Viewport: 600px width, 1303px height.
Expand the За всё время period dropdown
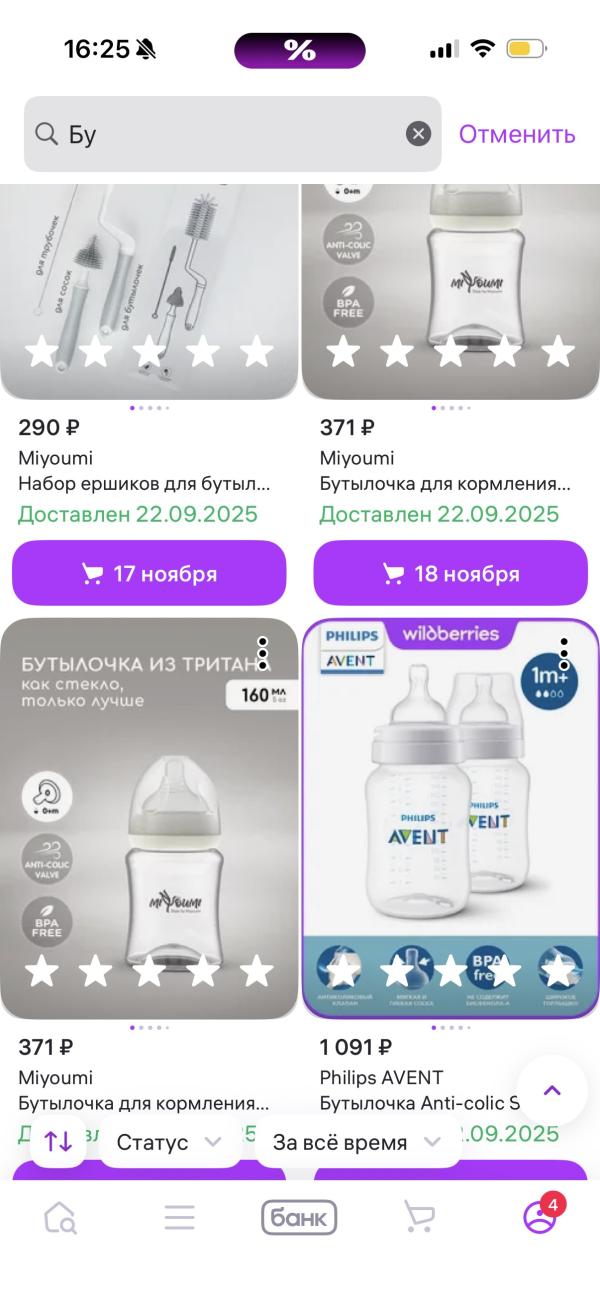[357, 1142]
